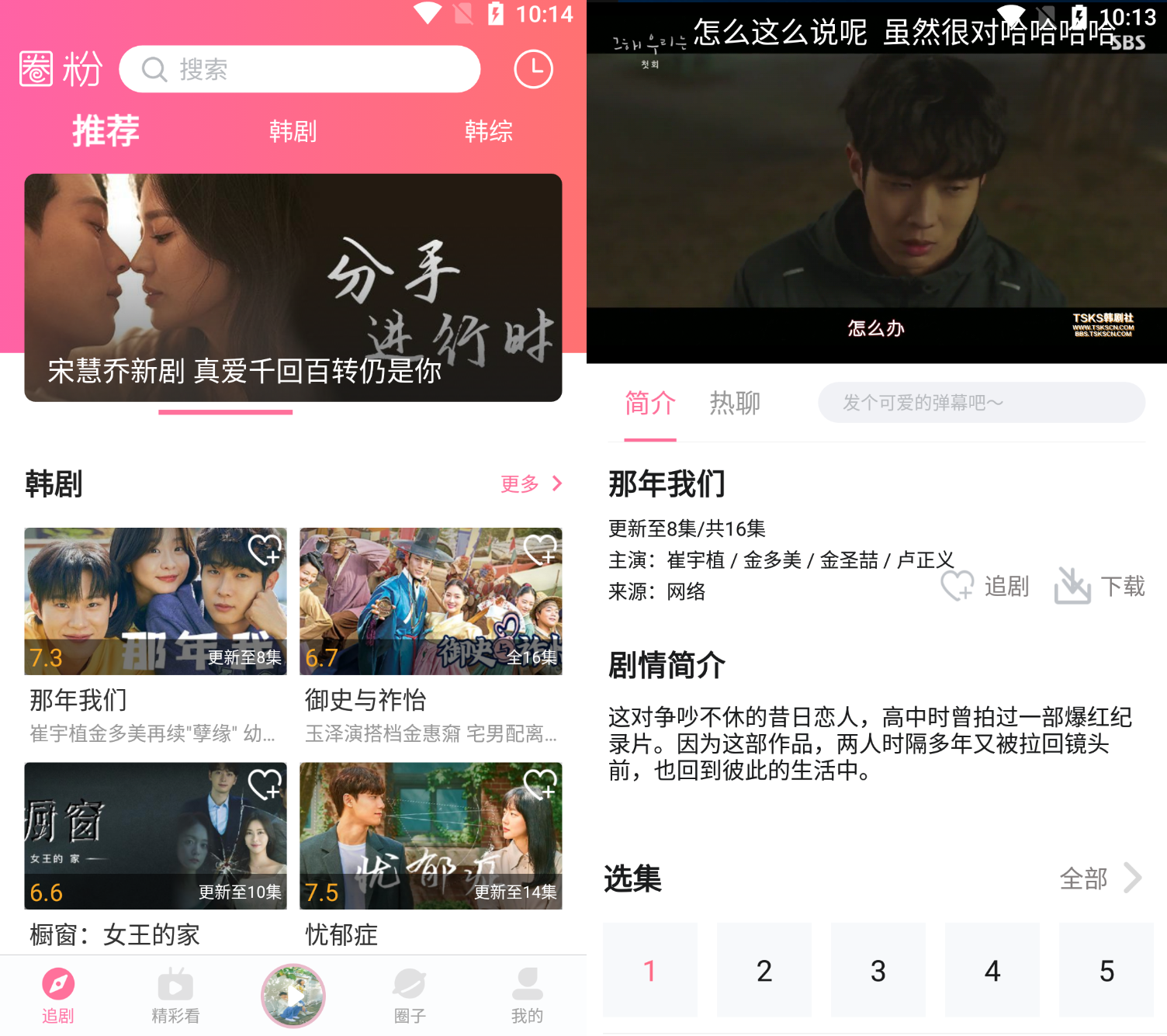The image size is (1167, 1036).
Task: Go to the 精彩看 bottom tab
Action: 175,996
